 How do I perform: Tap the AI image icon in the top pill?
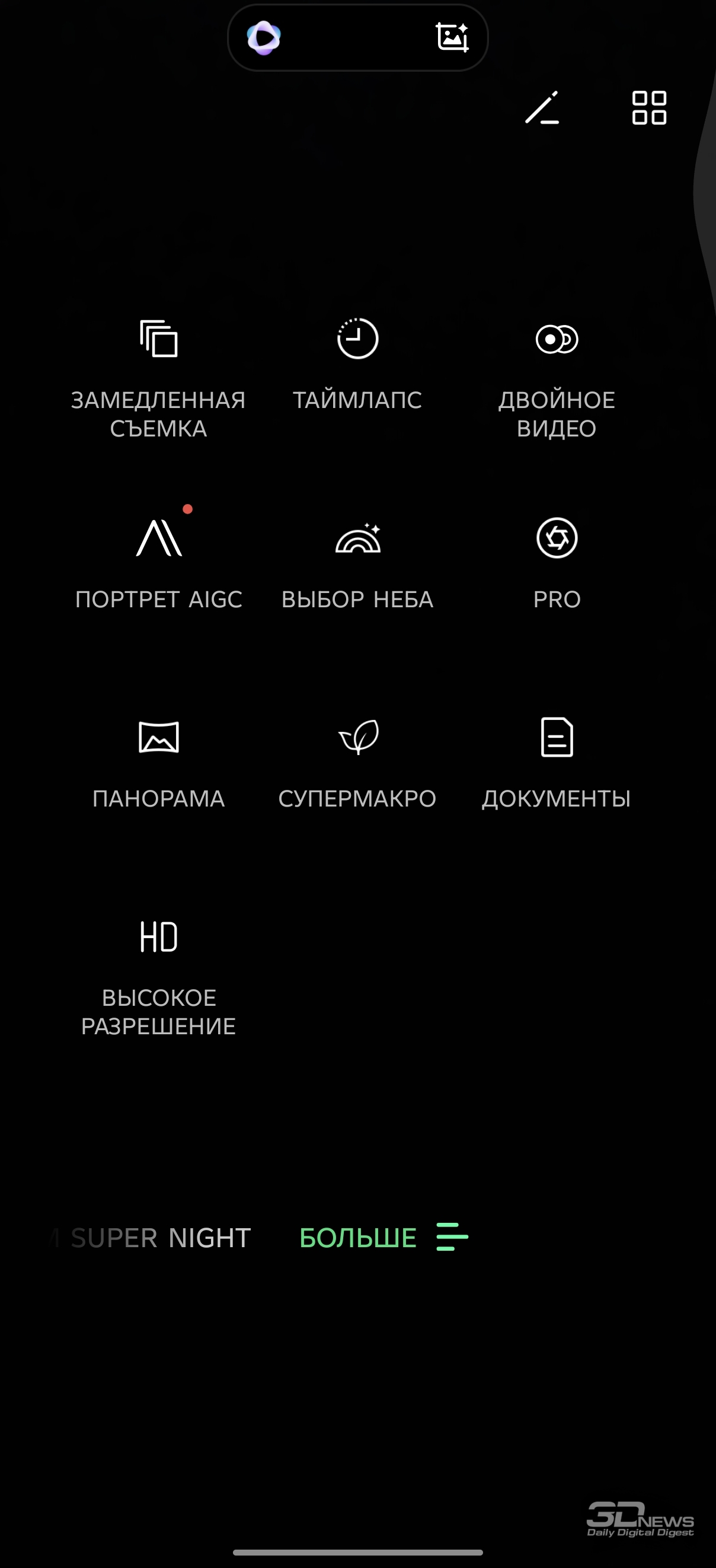(x=452, y=38)
